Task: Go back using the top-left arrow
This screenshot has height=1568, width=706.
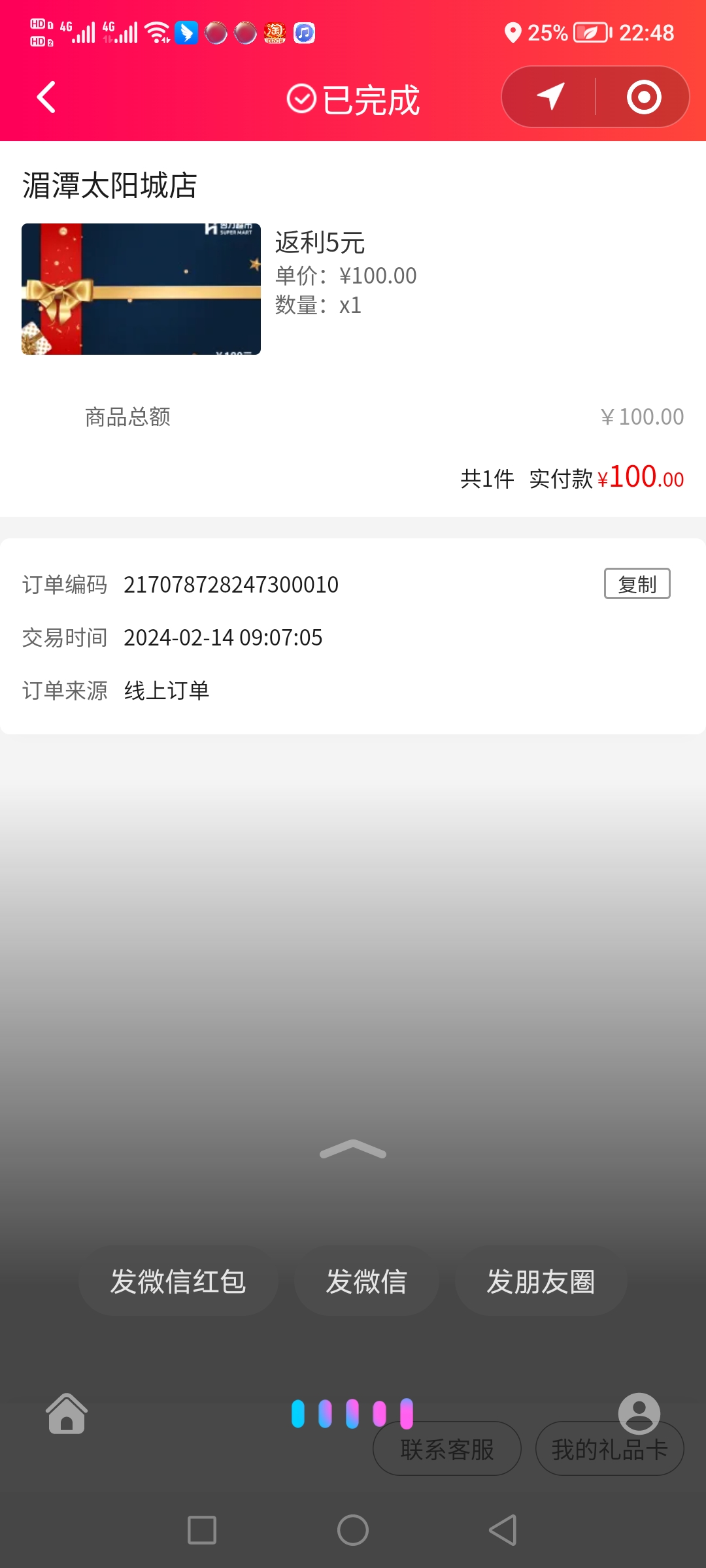Action: (x=46, y=98)
